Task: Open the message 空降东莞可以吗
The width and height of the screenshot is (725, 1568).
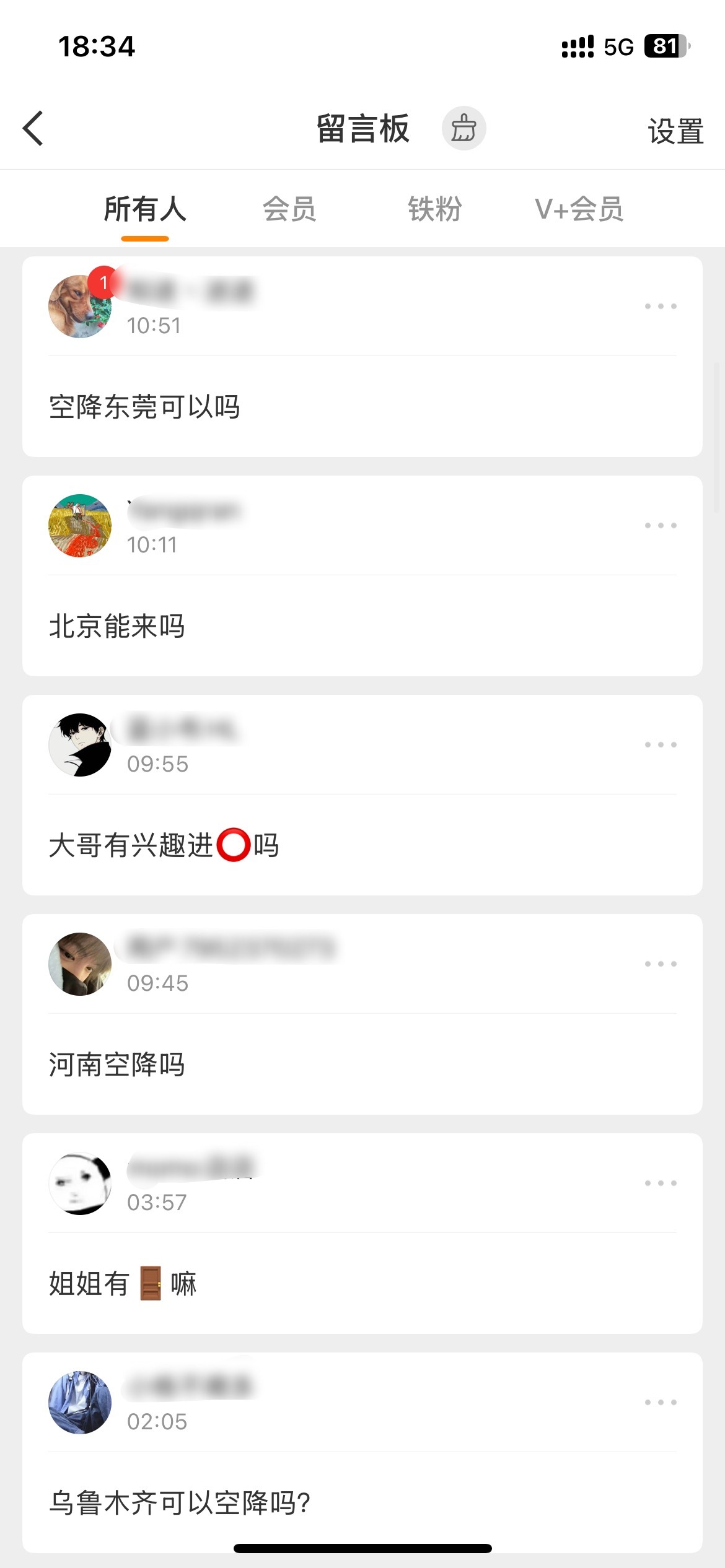Action: click(144, 407)
